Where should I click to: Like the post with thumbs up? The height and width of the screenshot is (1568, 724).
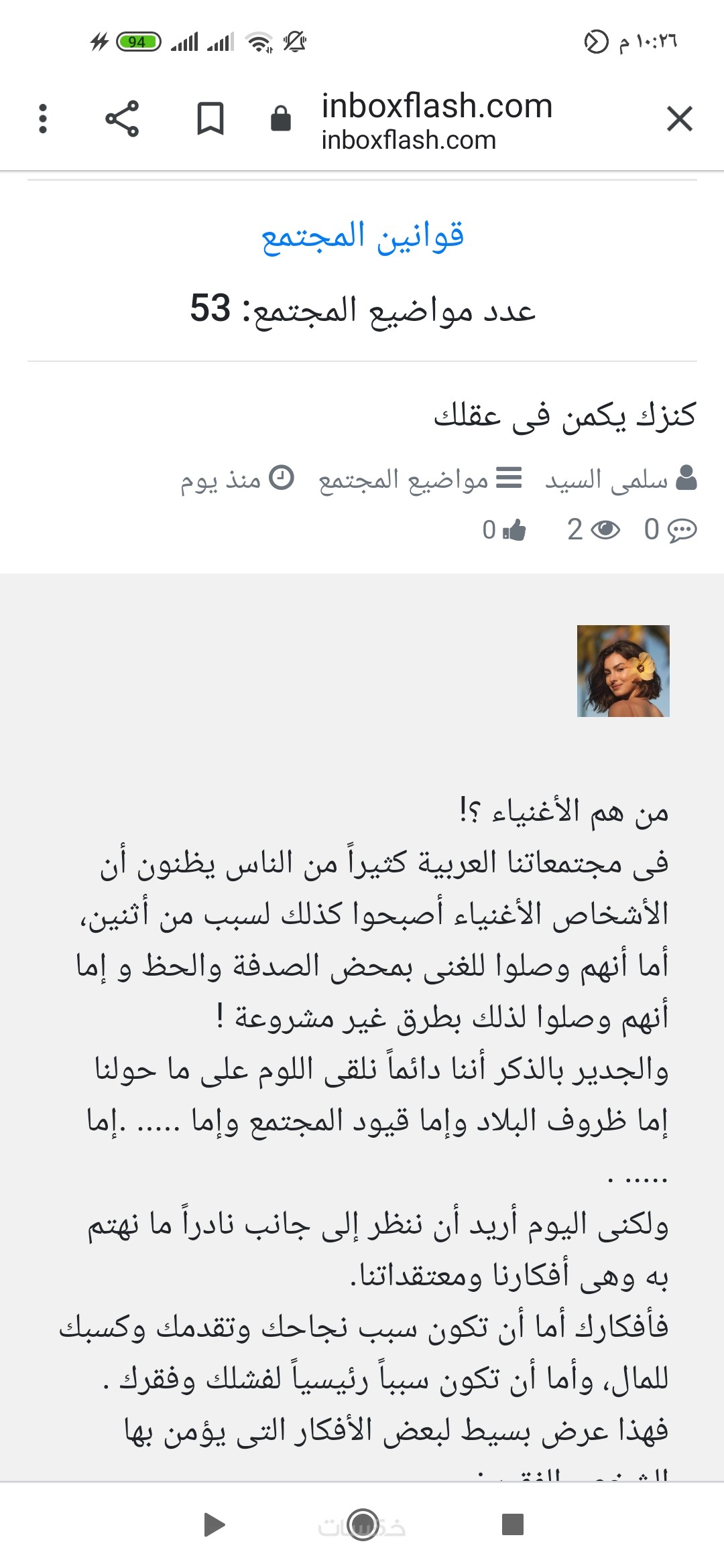(x=514, y=530)
